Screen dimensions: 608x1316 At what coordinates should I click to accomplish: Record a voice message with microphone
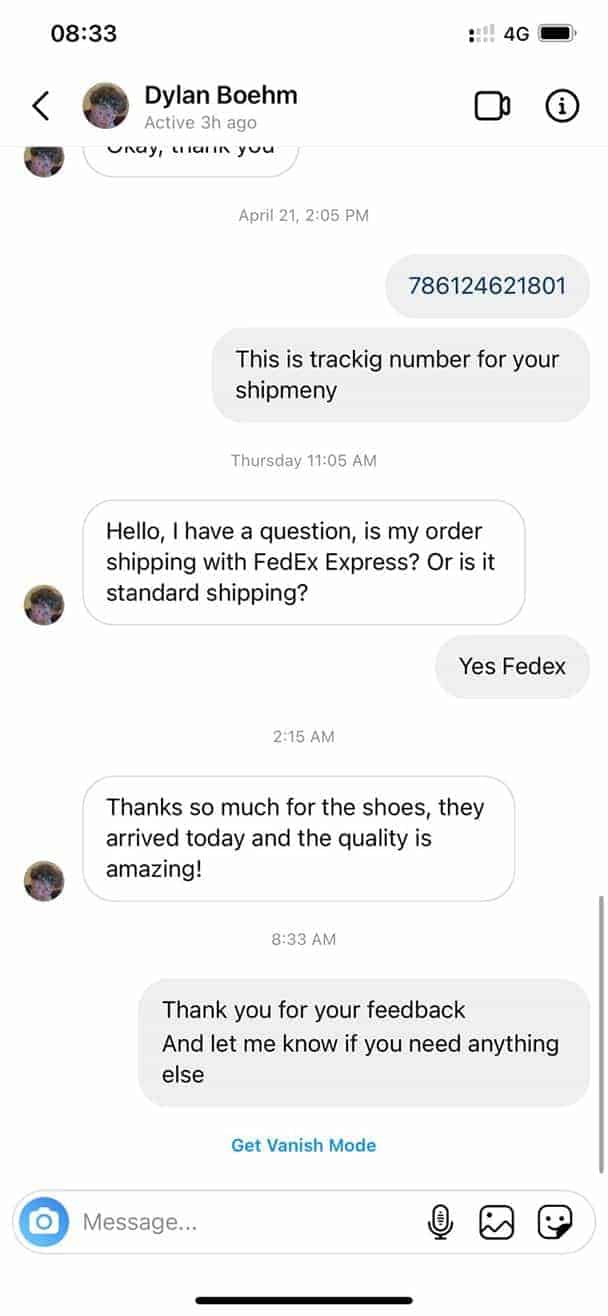tap(440, 1221)
